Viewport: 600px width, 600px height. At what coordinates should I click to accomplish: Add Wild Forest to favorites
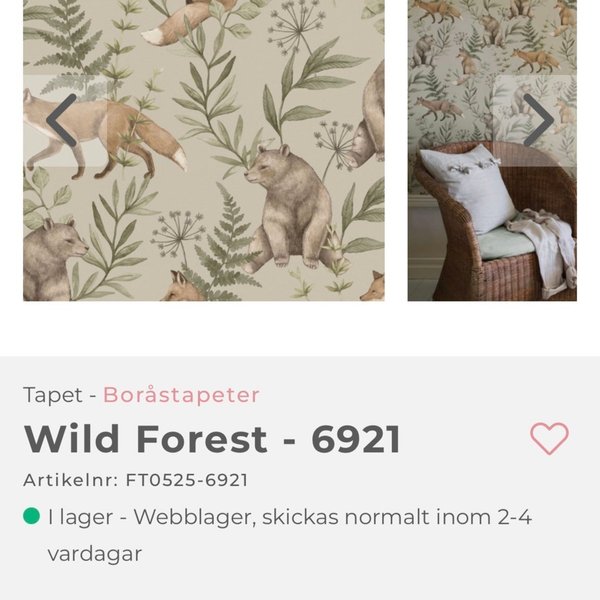(549, 438)
